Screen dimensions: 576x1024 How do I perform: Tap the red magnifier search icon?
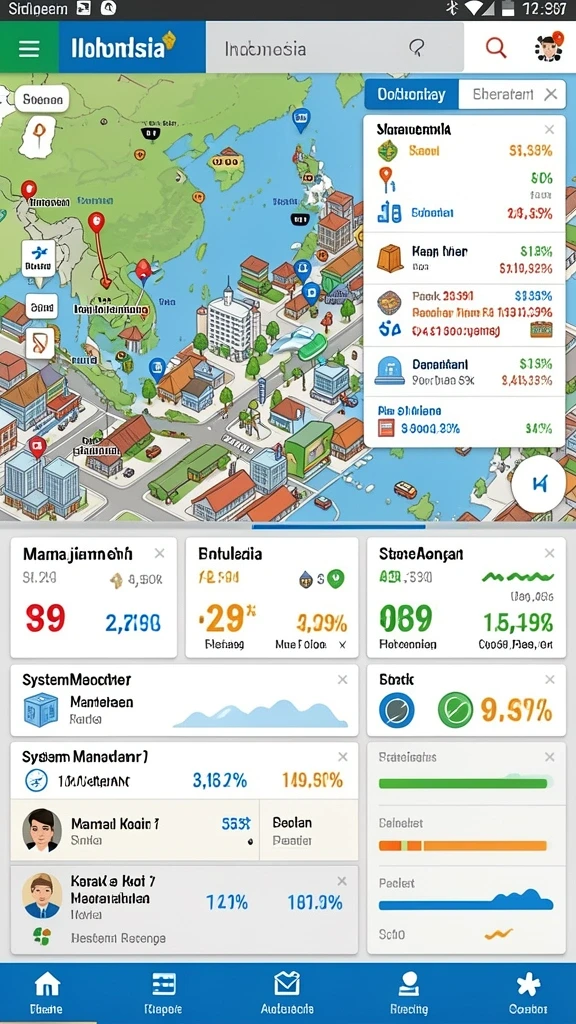pos(496,48)
